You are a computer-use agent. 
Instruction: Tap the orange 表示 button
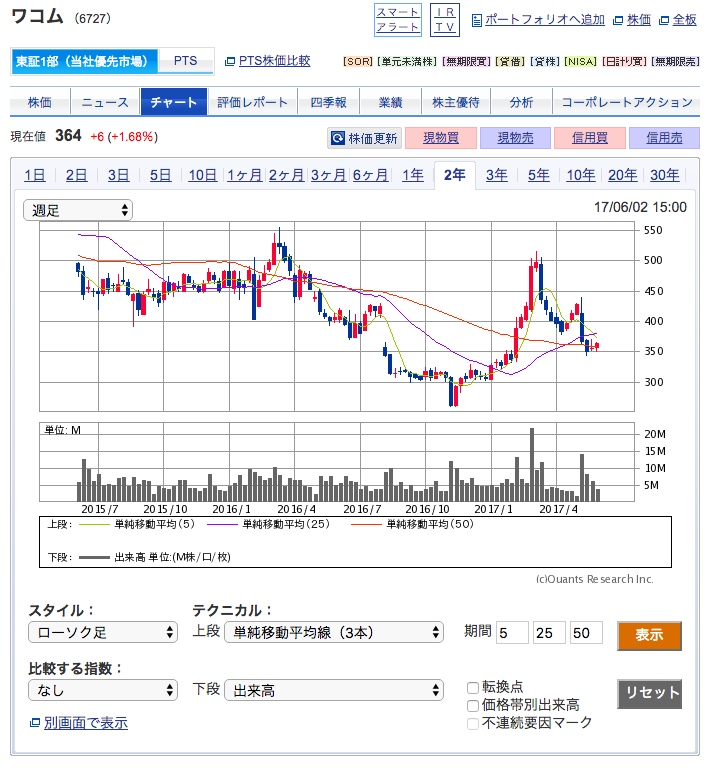[649, 635]
